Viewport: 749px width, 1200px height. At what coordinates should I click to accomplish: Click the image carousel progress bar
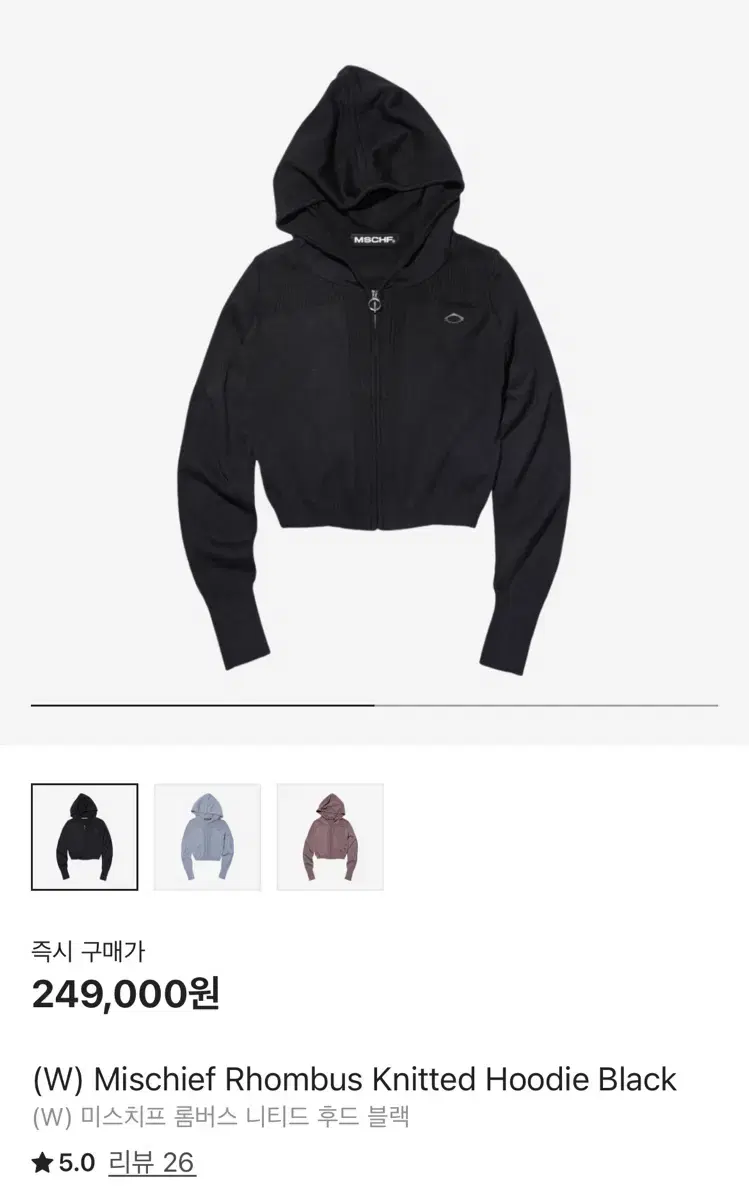click(374, 704)
